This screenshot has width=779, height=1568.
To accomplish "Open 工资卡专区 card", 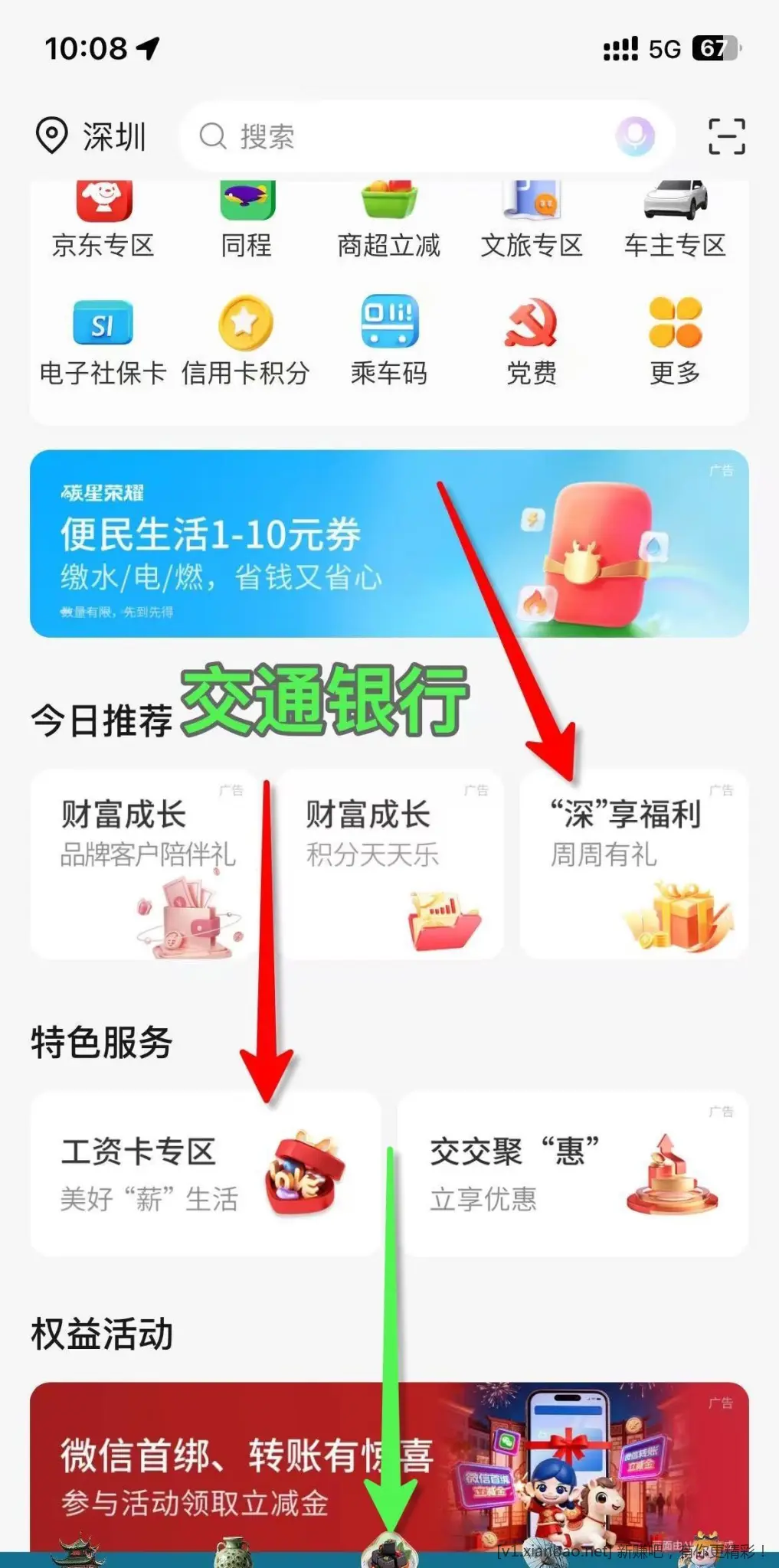I will pyautogui.click(x=205, y=1174).
